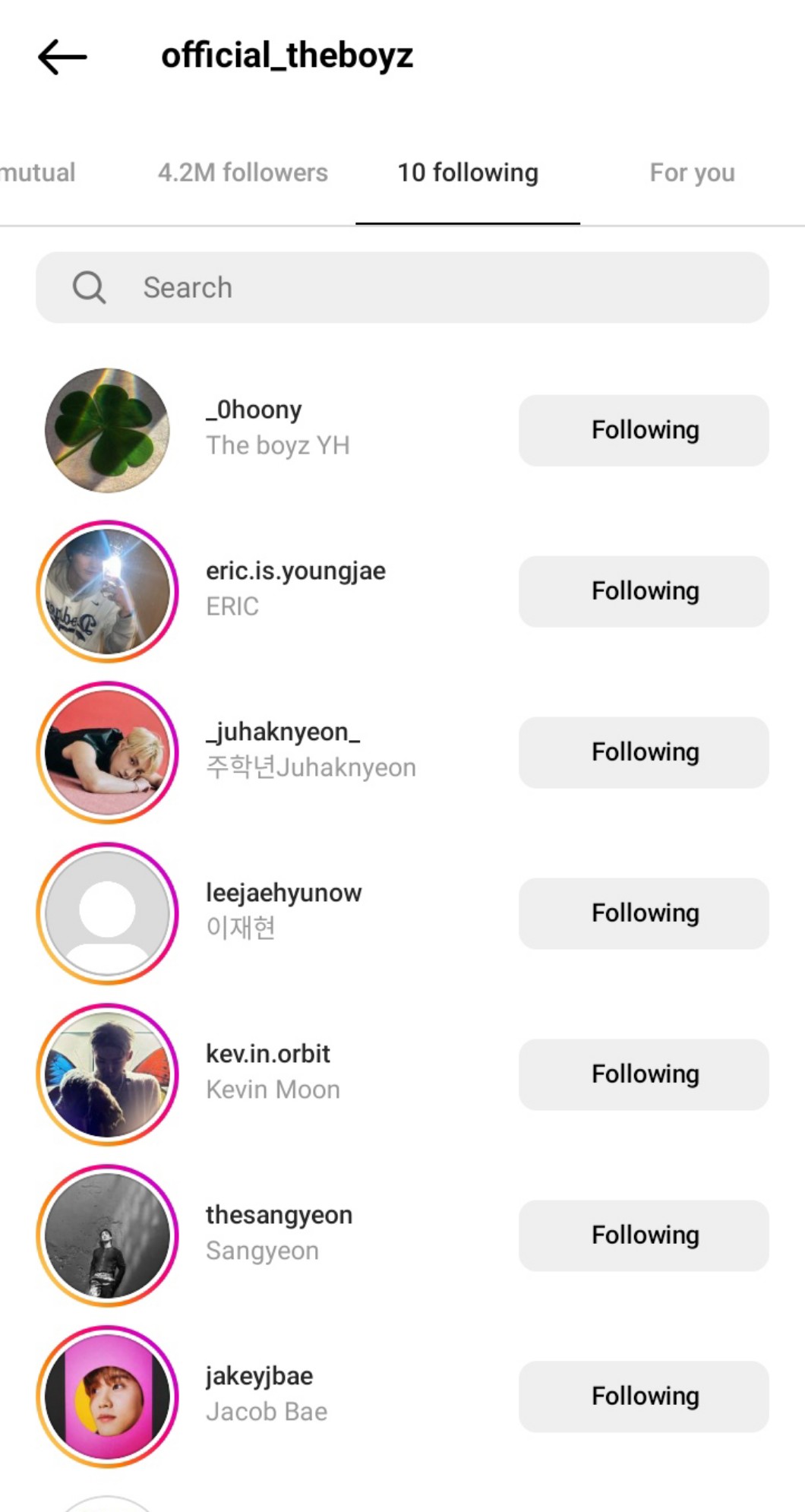Tap Following button beside _juhaknyeon_
This screenshot has height=1512, width=805.
644,752
